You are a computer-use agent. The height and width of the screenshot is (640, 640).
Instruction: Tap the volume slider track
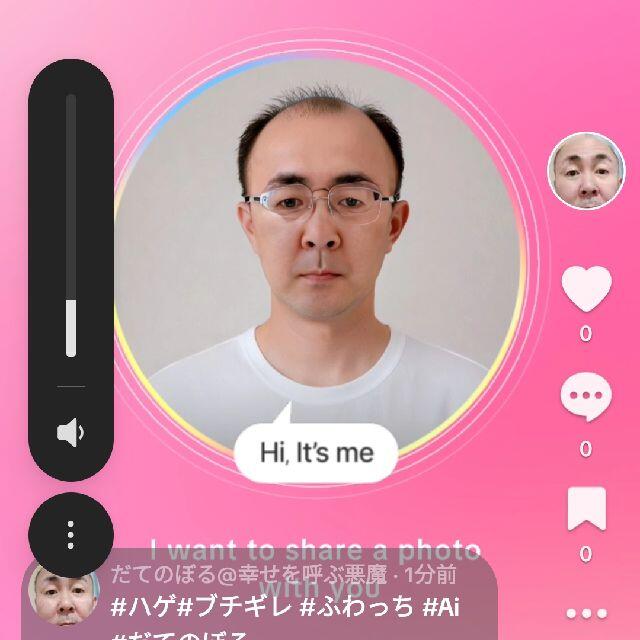tap(71, 225)
